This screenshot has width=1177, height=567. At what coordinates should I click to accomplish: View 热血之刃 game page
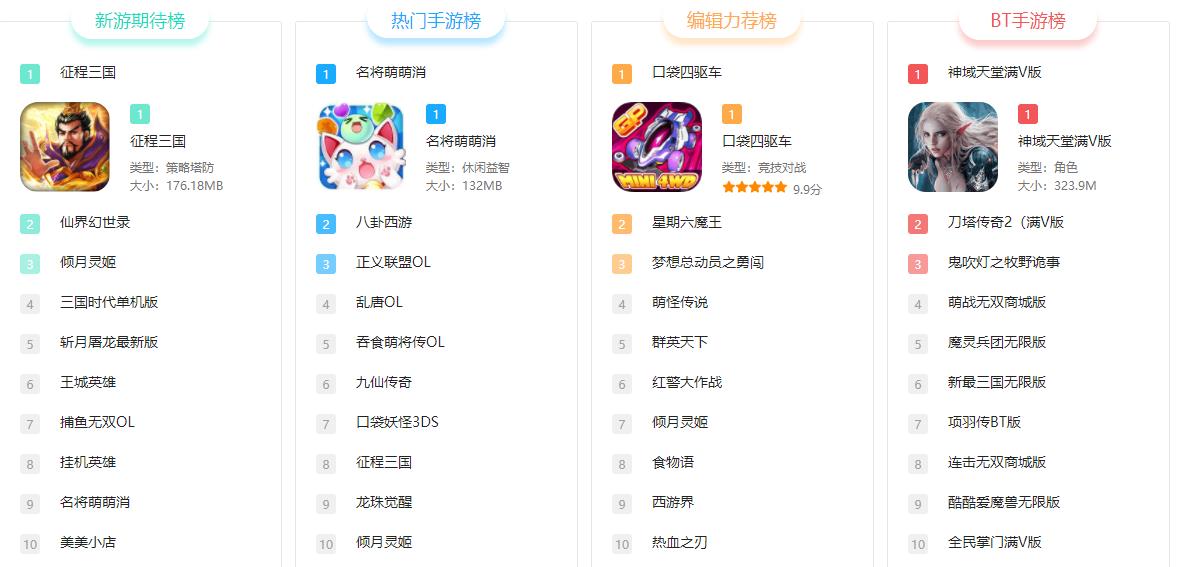[x=680, y=542]
